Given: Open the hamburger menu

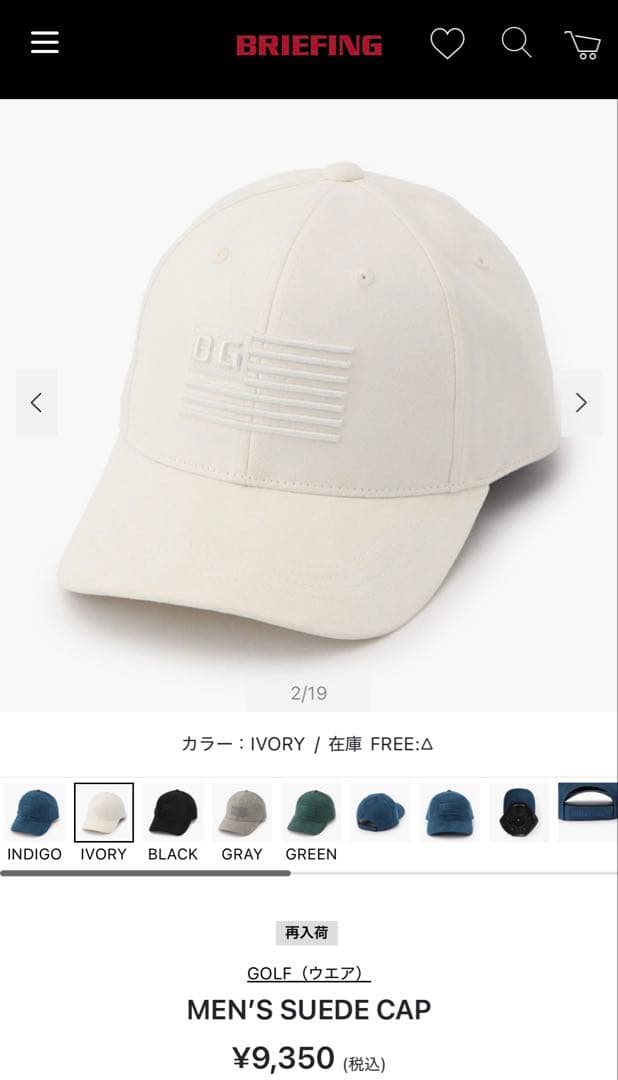Looking at the screenshot, I should 45,42.
